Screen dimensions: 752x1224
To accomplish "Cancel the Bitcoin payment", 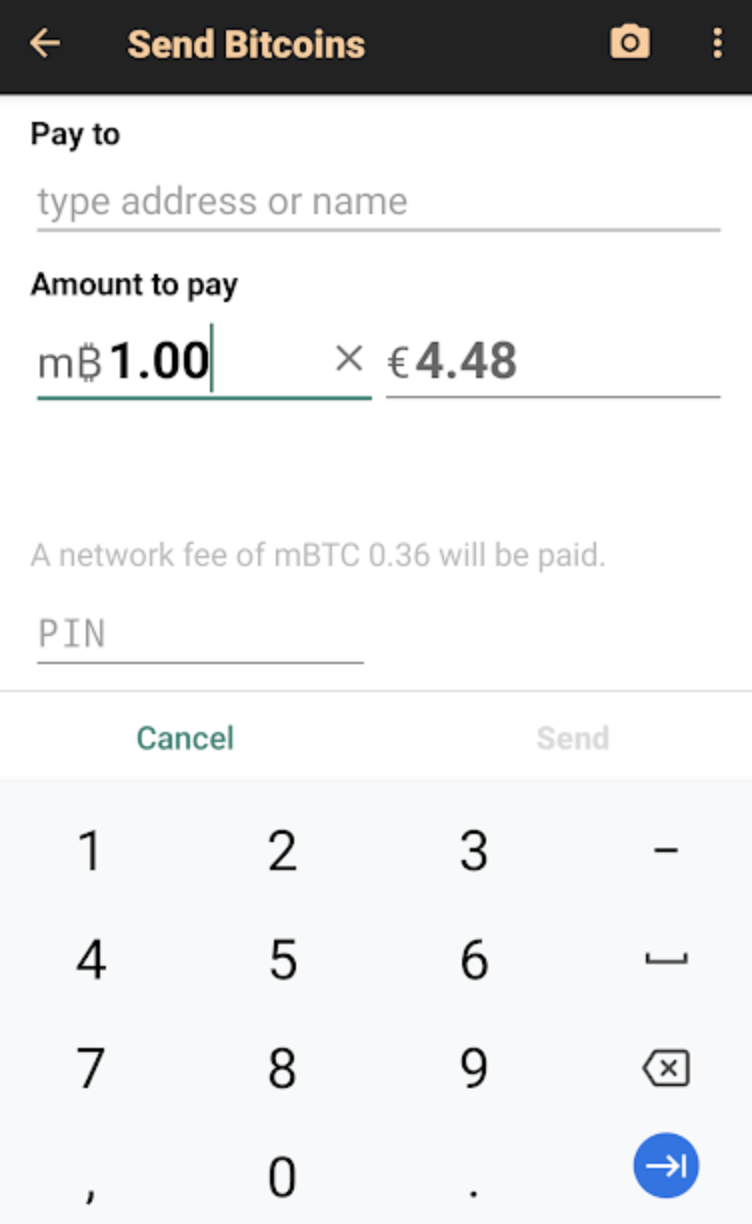I will coord(184,737).
